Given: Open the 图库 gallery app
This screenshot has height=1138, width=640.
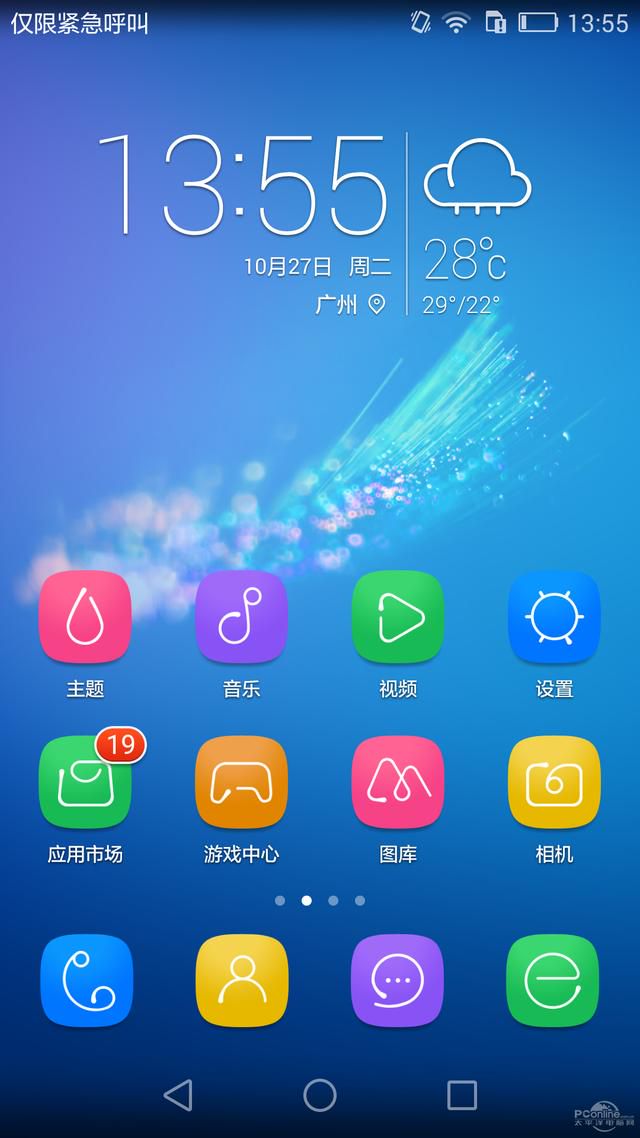Looking at the screenshot, I should click(x=398, y=783).
